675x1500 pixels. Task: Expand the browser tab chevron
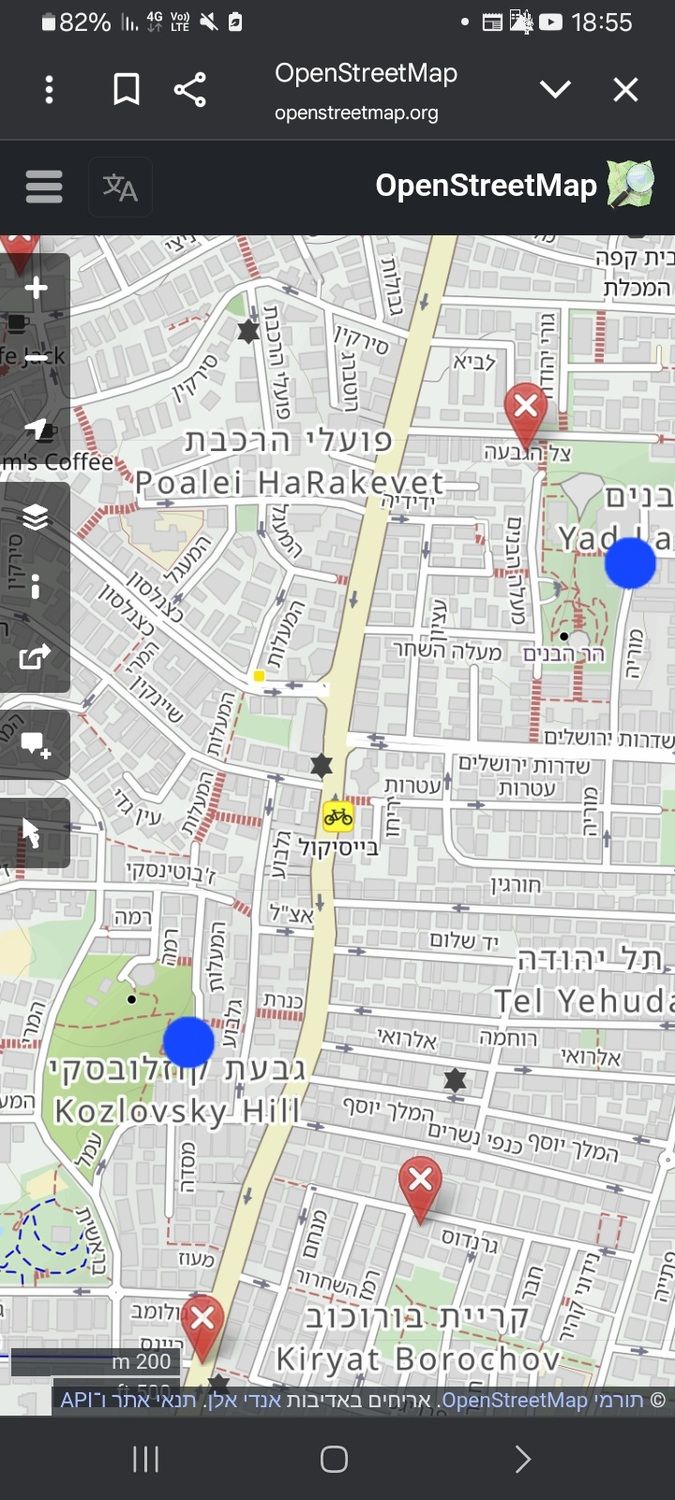(555, 90)
